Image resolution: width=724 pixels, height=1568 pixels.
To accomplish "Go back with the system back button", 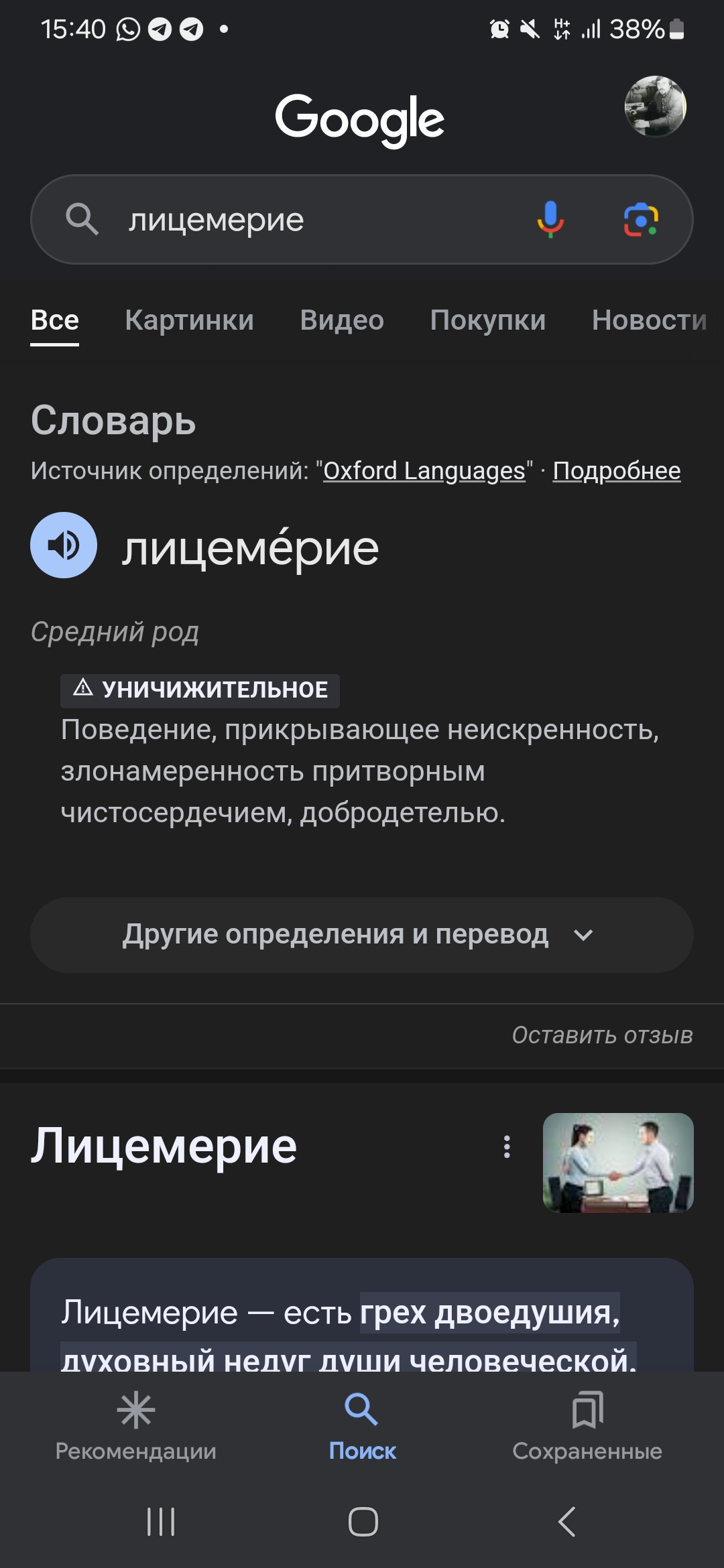I will [x=566, y=1522].
